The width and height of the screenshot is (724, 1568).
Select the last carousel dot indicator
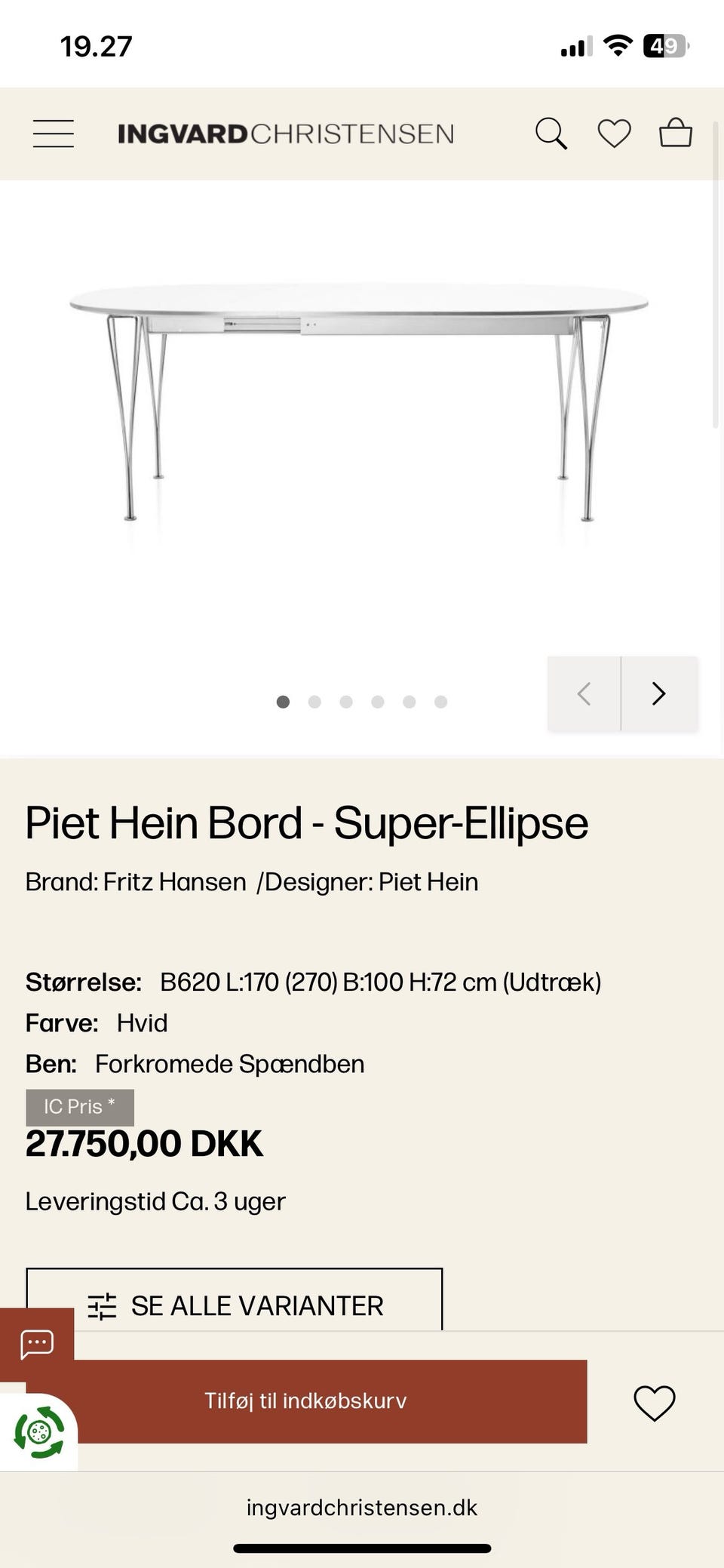tap(440, 702)
